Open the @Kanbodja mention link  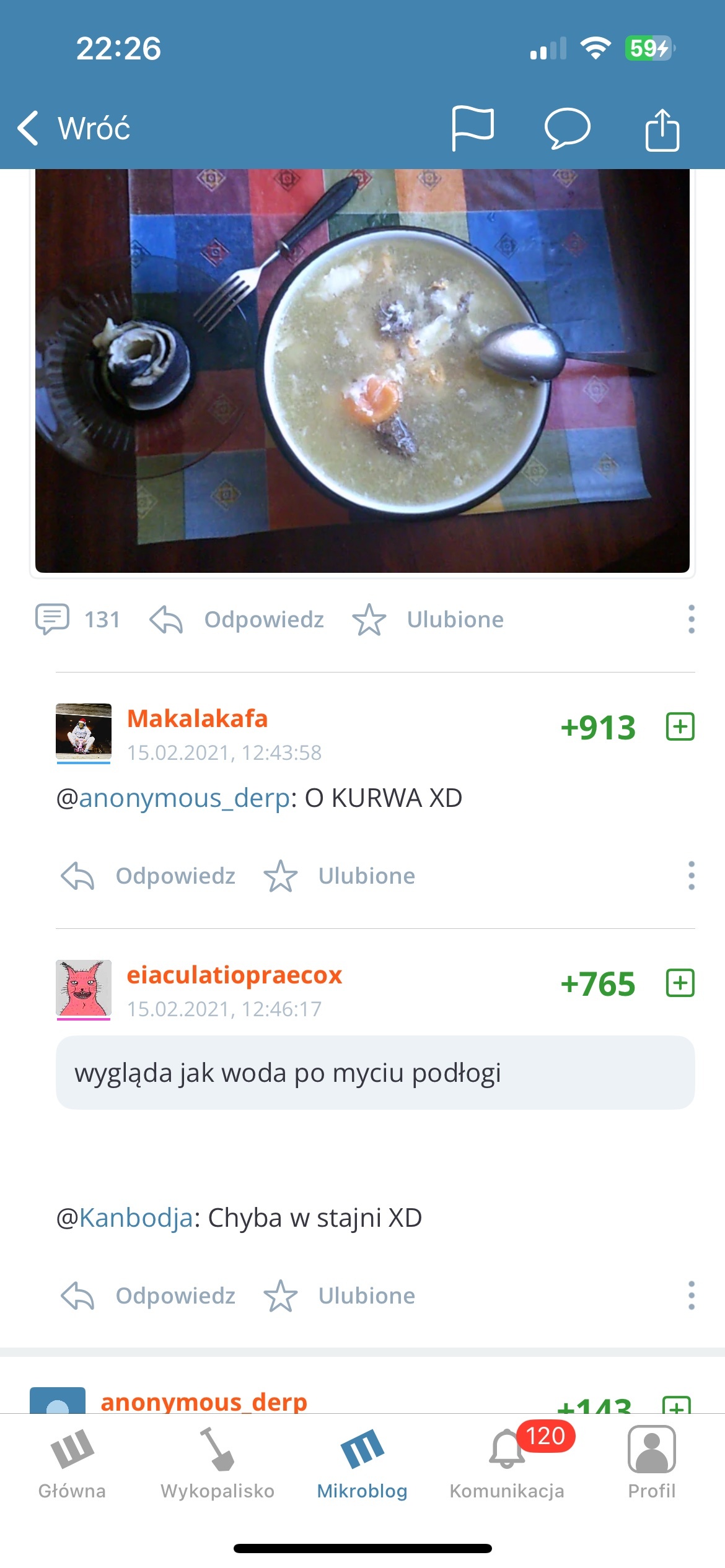click(136, 1217)
